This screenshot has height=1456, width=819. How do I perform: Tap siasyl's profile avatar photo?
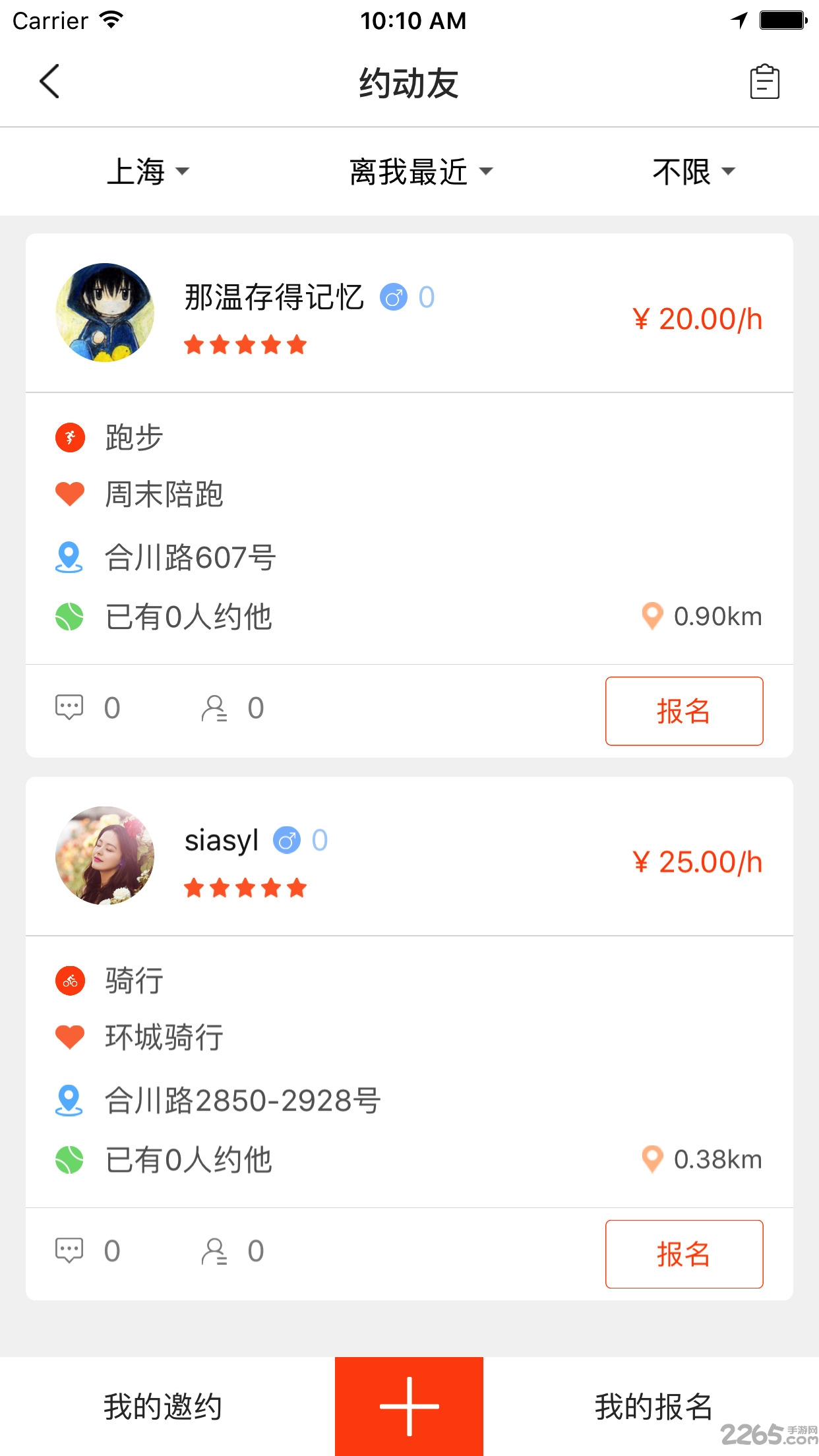click(105, 857)
